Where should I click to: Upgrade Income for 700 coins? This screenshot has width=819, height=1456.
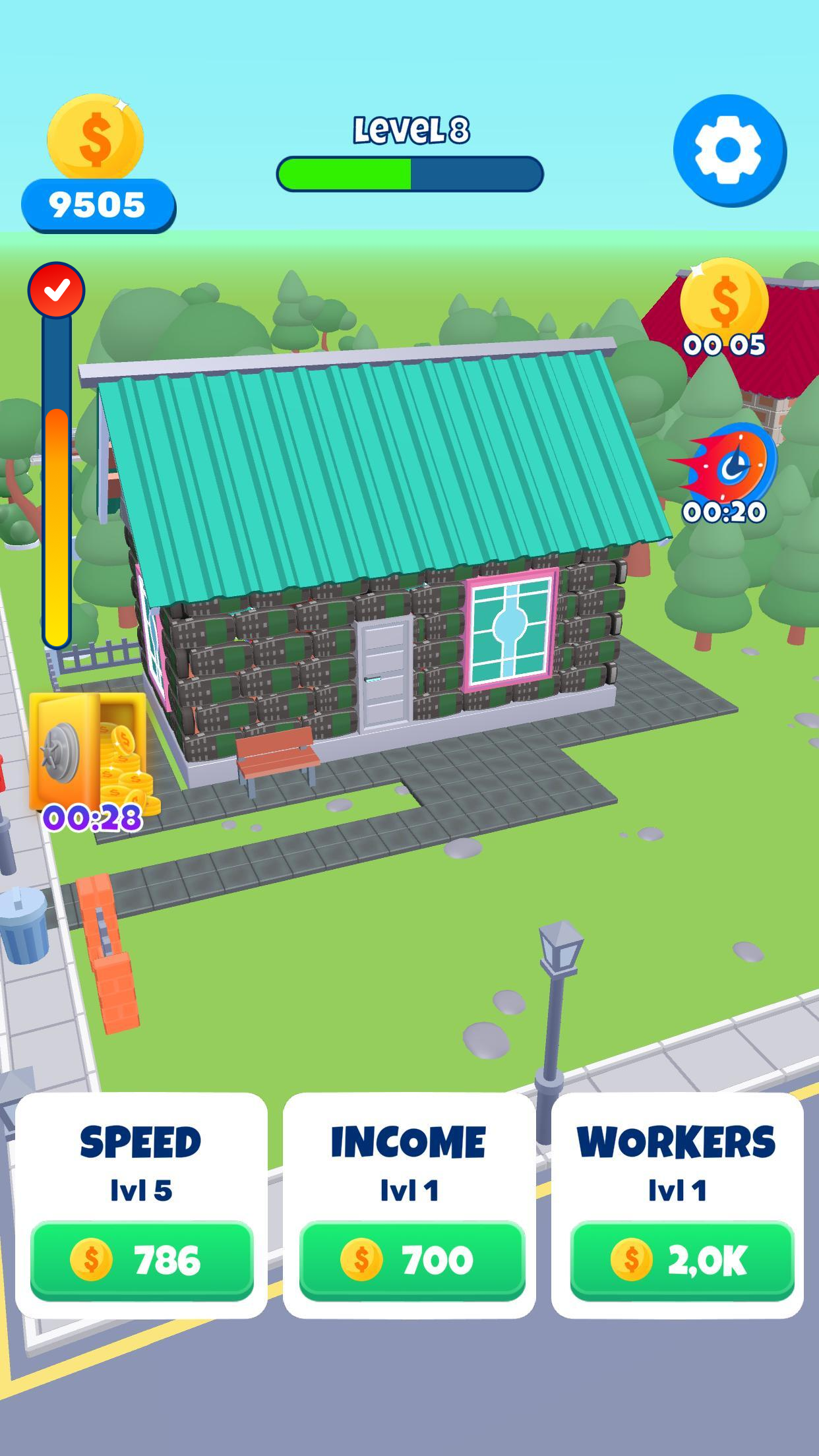[x=412, y=1260]
